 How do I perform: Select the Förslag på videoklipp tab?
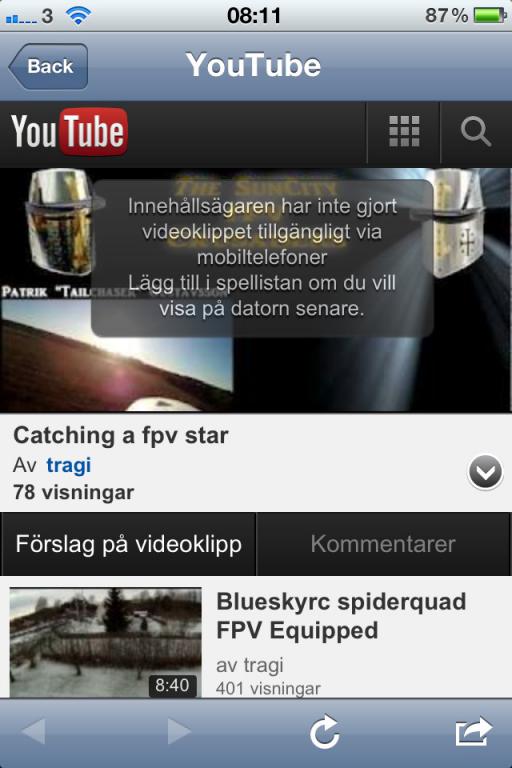point(128,544)
